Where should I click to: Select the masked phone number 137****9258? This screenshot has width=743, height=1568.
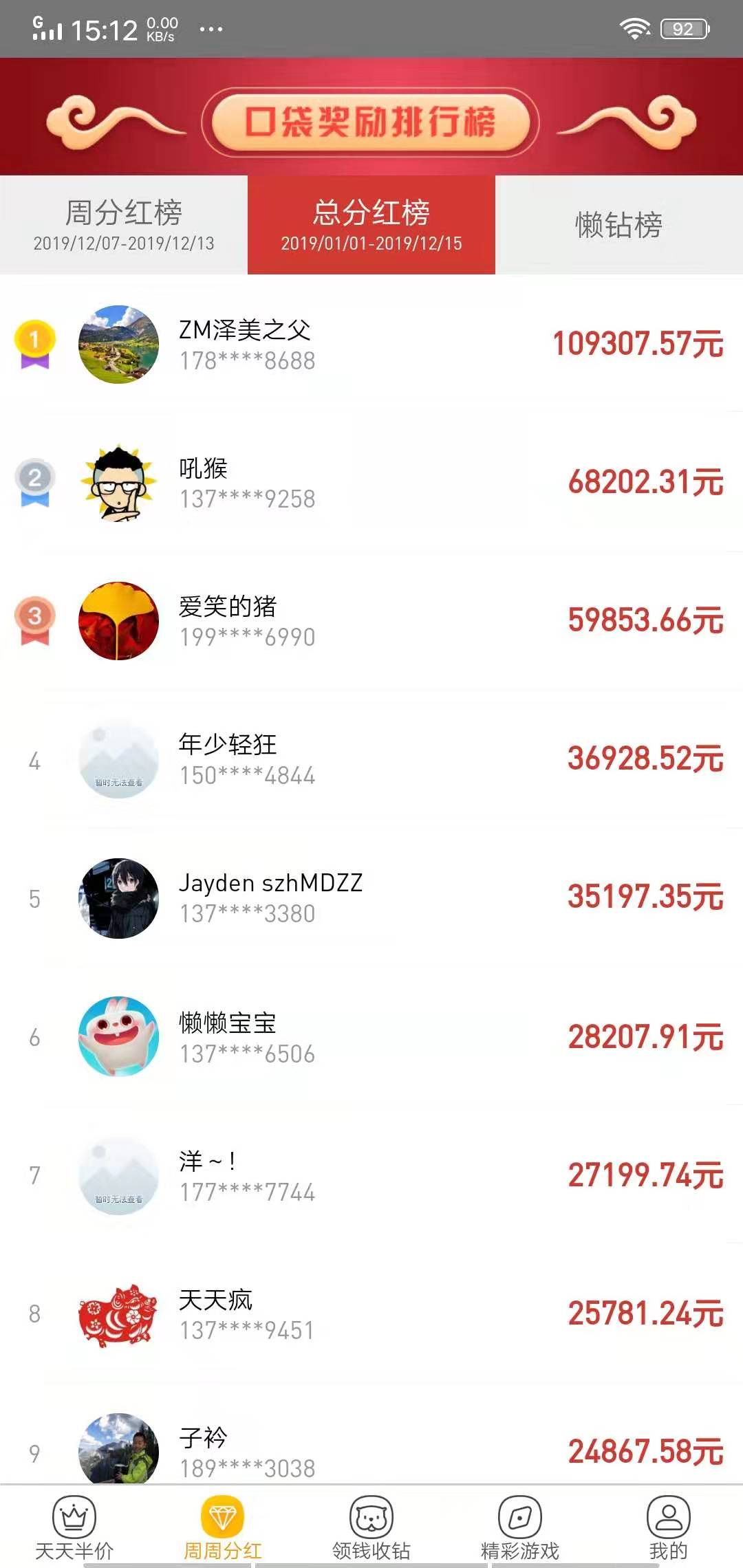(x=246, y=497)
